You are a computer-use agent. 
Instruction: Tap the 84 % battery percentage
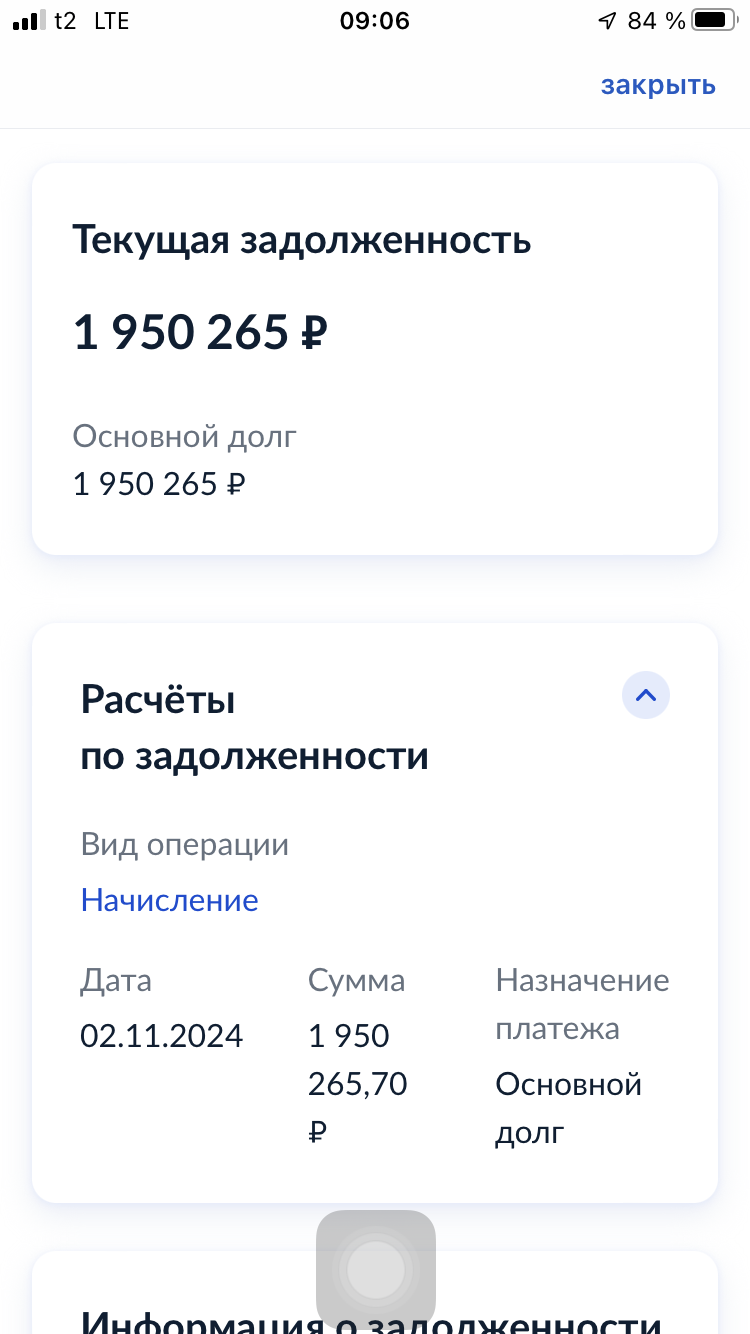point(655,20)
